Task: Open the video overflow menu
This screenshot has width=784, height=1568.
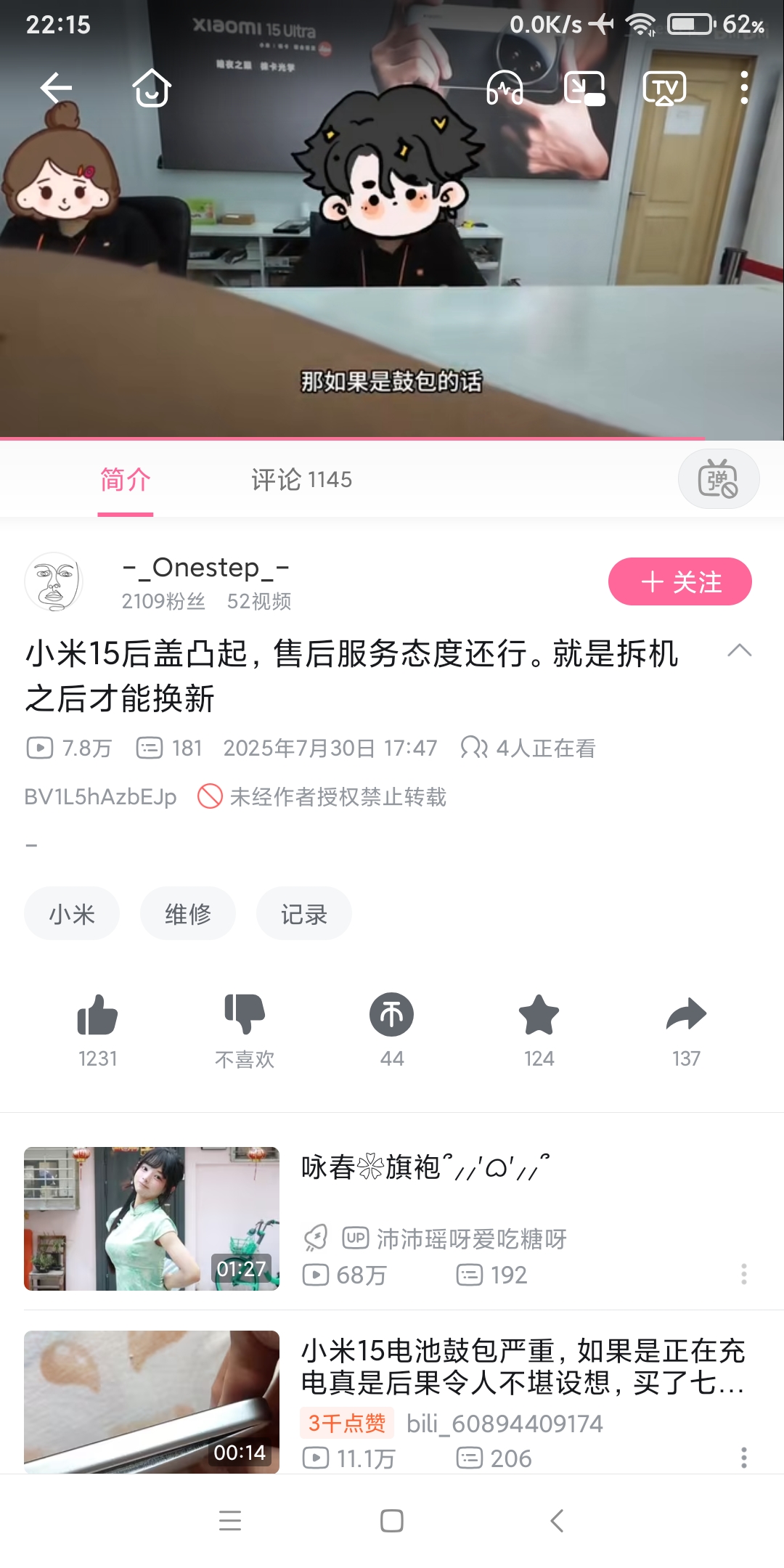Action: (744, 89)
